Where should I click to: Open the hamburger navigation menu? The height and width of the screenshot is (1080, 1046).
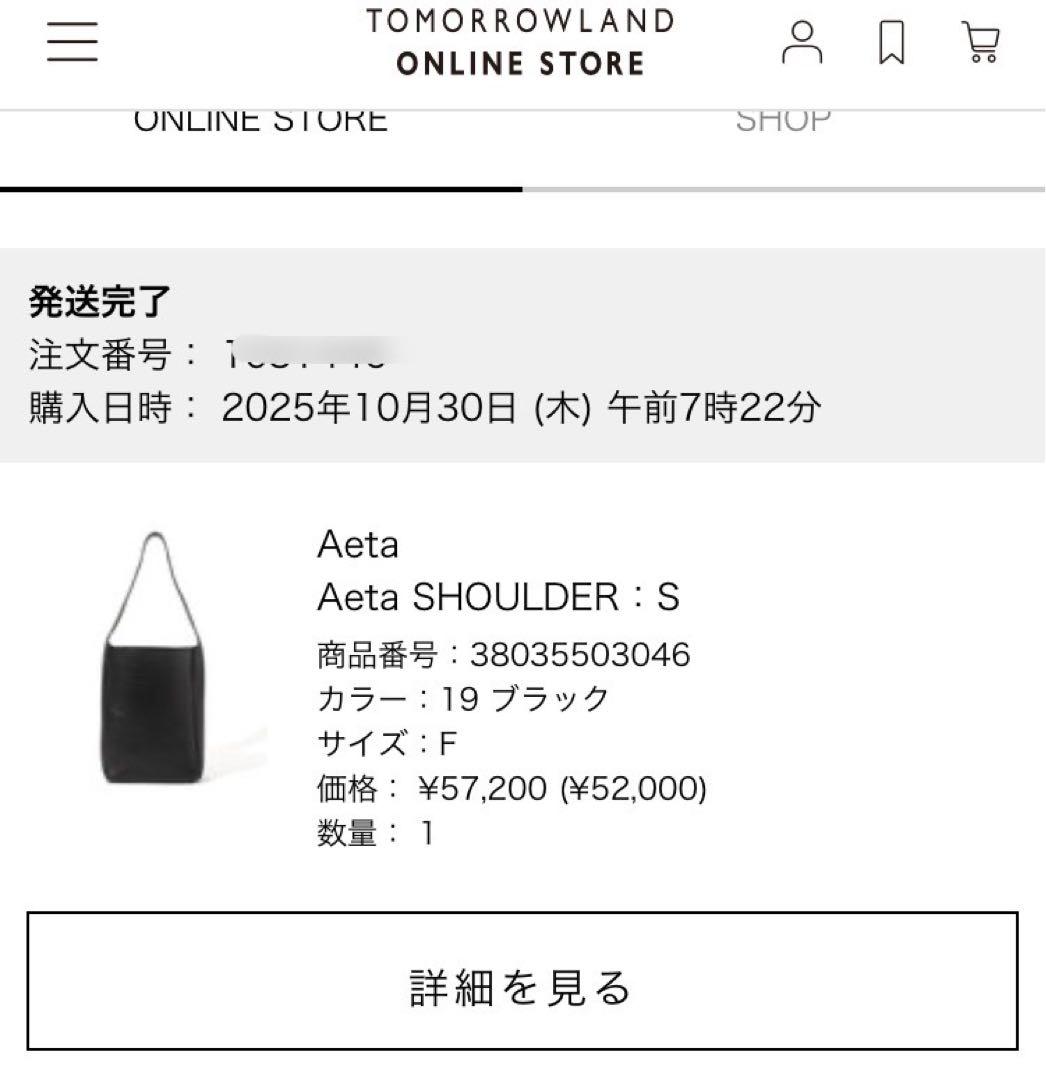(71, 42)
